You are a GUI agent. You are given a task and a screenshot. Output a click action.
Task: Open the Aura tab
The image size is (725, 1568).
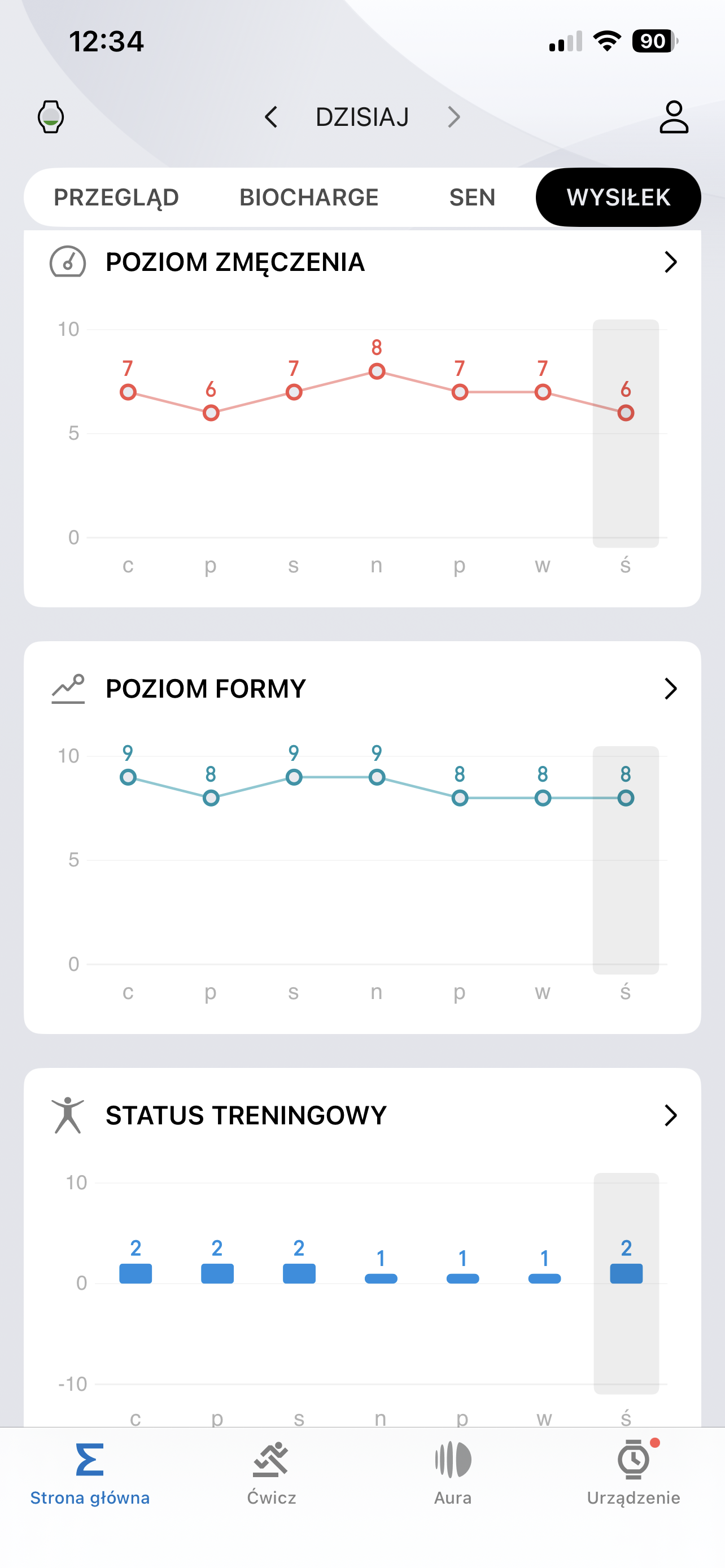453,1473
